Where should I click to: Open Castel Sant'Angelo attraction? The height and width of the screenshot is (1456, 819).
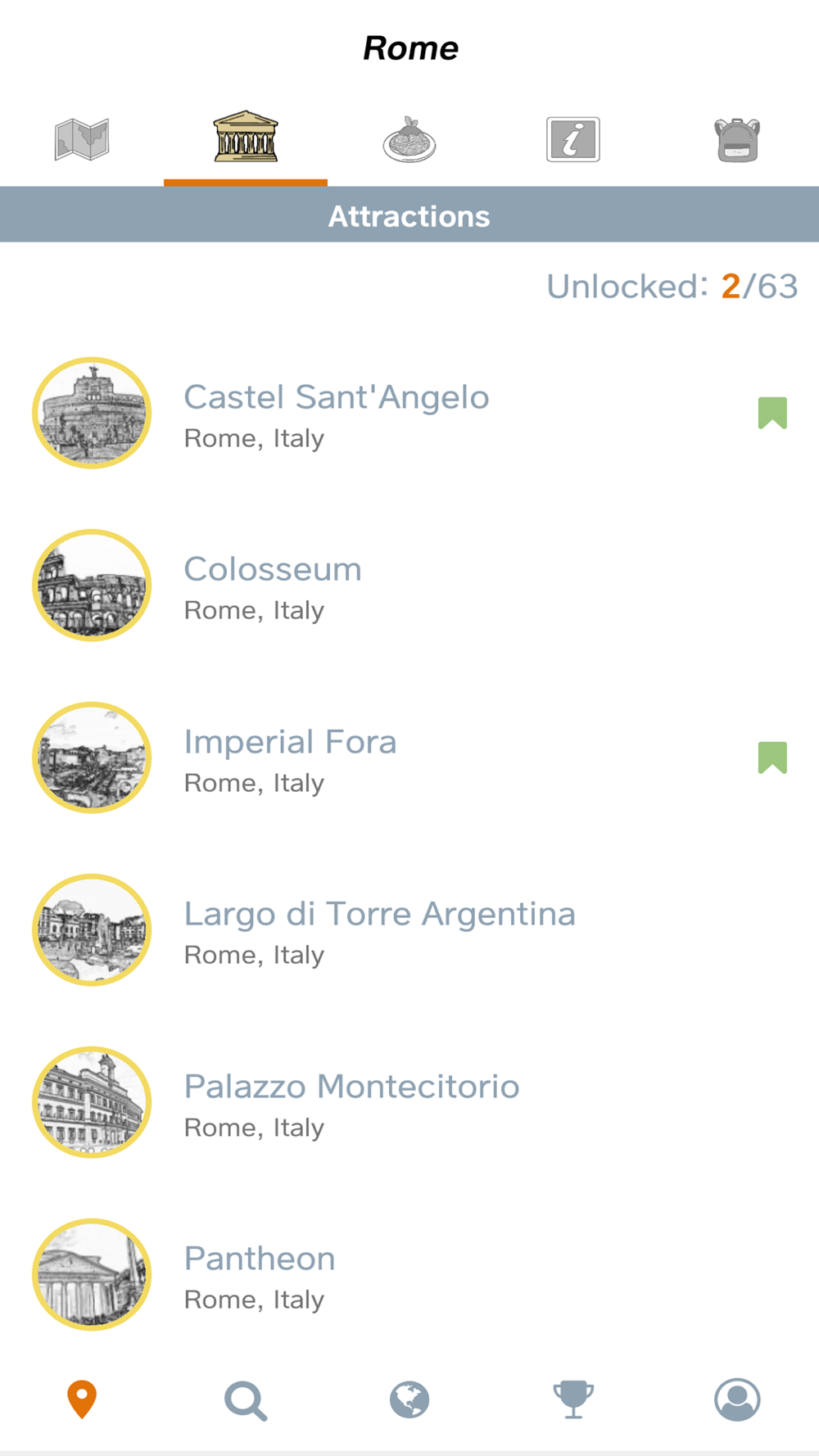(336, 414)
